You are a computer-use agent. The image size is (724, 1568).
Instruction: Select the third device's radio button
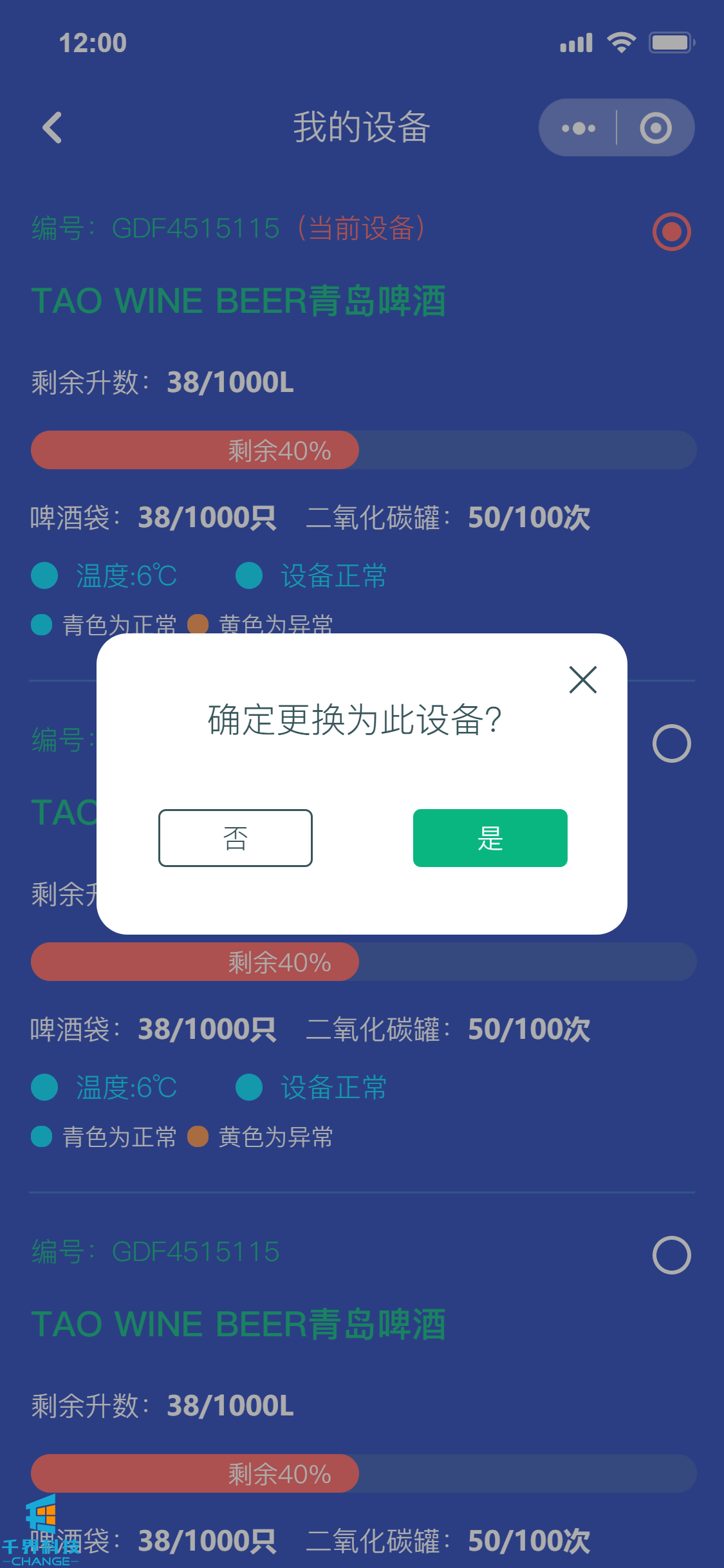pos(671,1255)
